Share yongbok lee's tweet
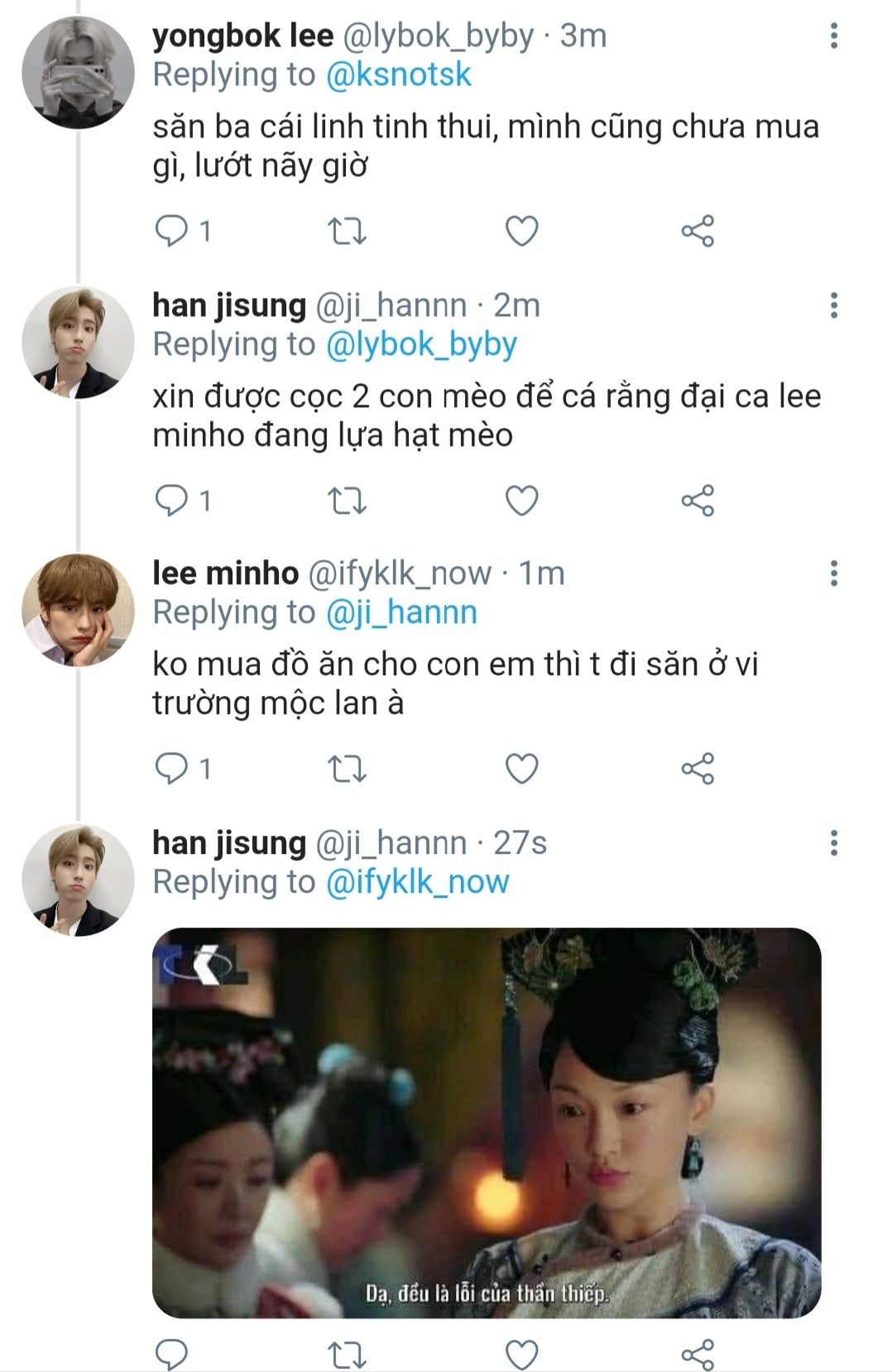The width and height of the screenshot is (892, 1372). click(698, 231)
